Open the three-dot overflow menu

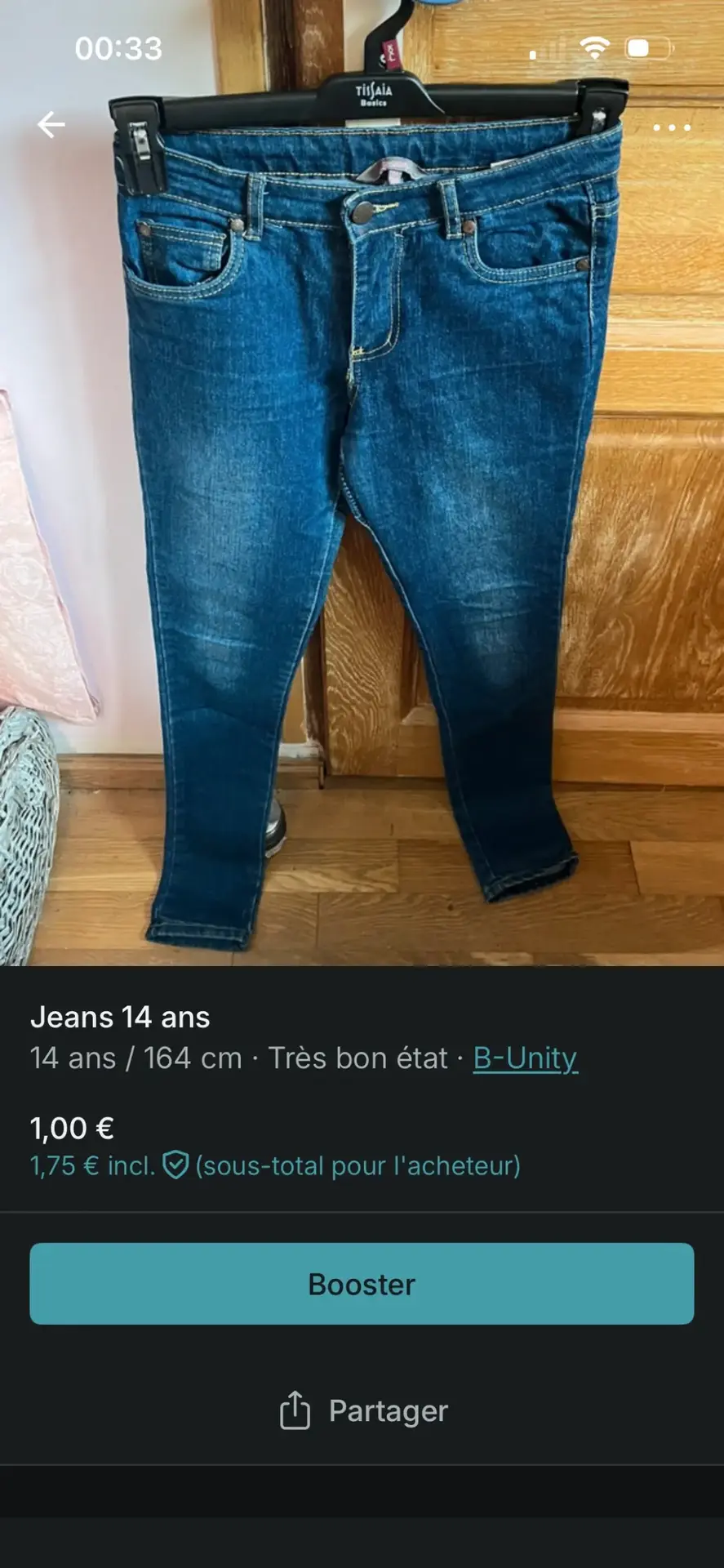click(671, 127)
